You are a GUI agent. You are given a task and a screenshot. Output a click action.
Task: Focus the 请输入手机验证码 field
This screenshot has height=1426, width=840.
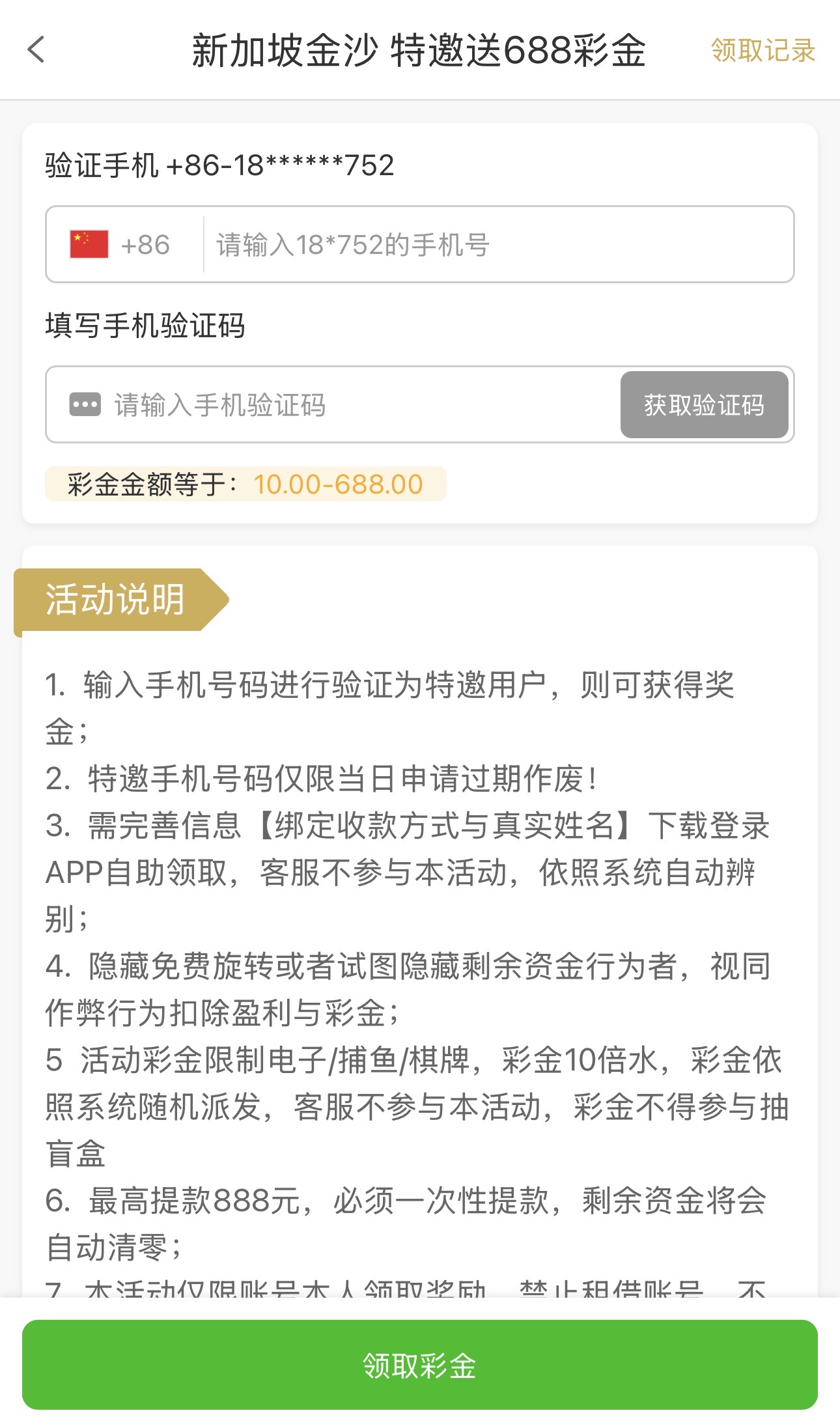pyautogui.click(x=333, y=404)
